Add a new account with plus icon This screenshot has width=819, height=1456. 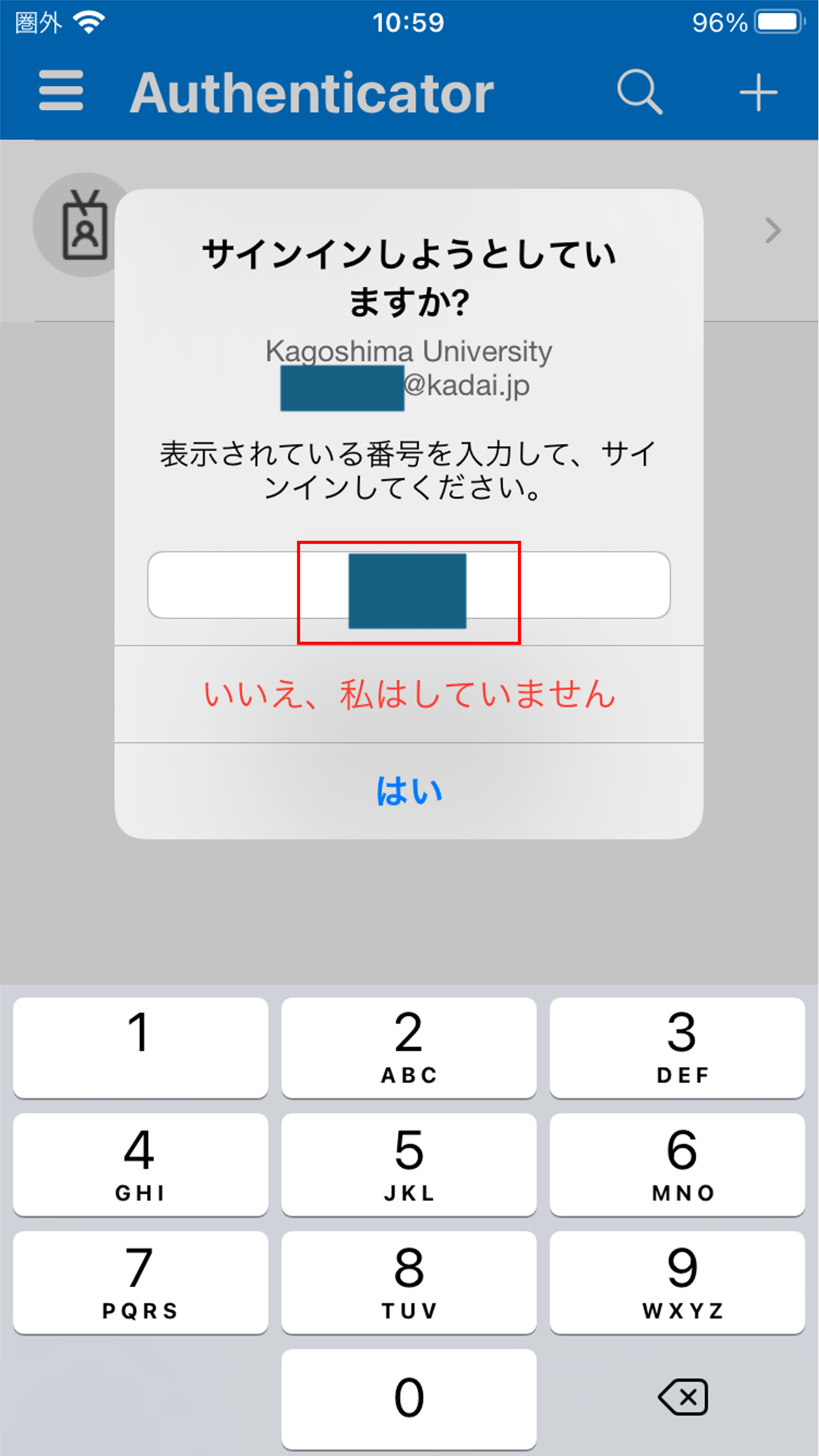tap(759, 92)
